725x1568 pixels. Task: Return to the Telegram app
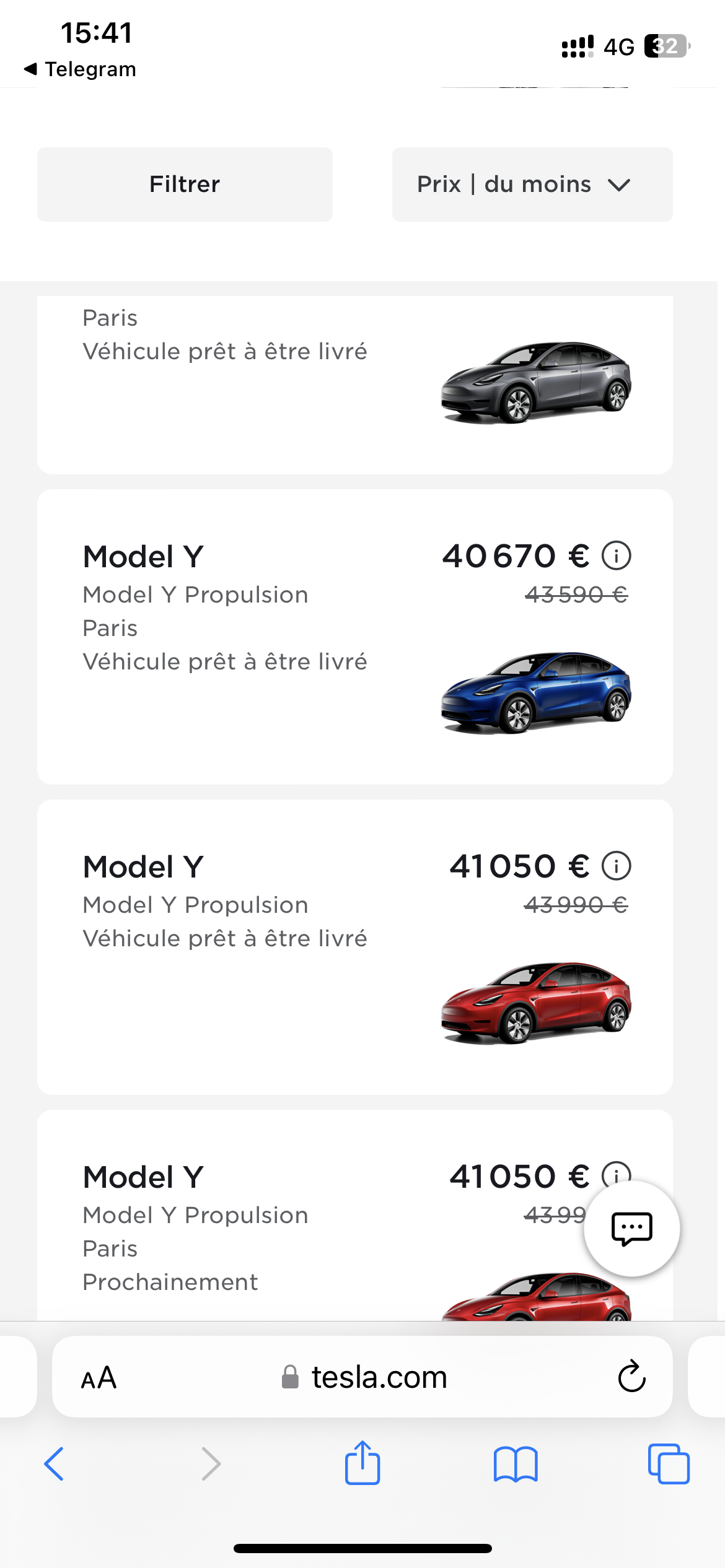pos(81,69)
